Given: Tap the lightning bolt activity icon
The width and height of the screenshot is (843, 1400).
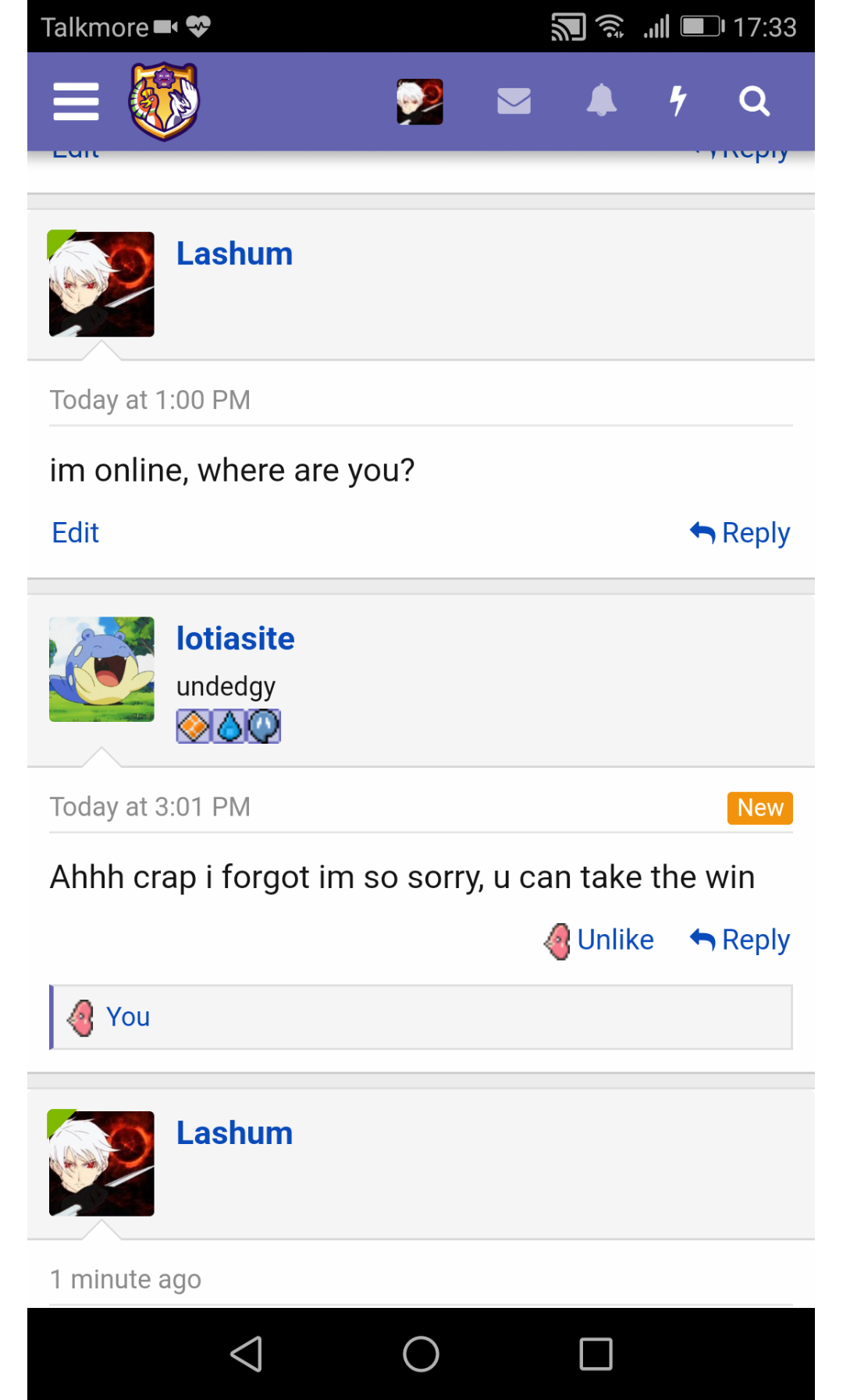Looking at the screenshot, I should pyautogui.click(x=678, y=101).
